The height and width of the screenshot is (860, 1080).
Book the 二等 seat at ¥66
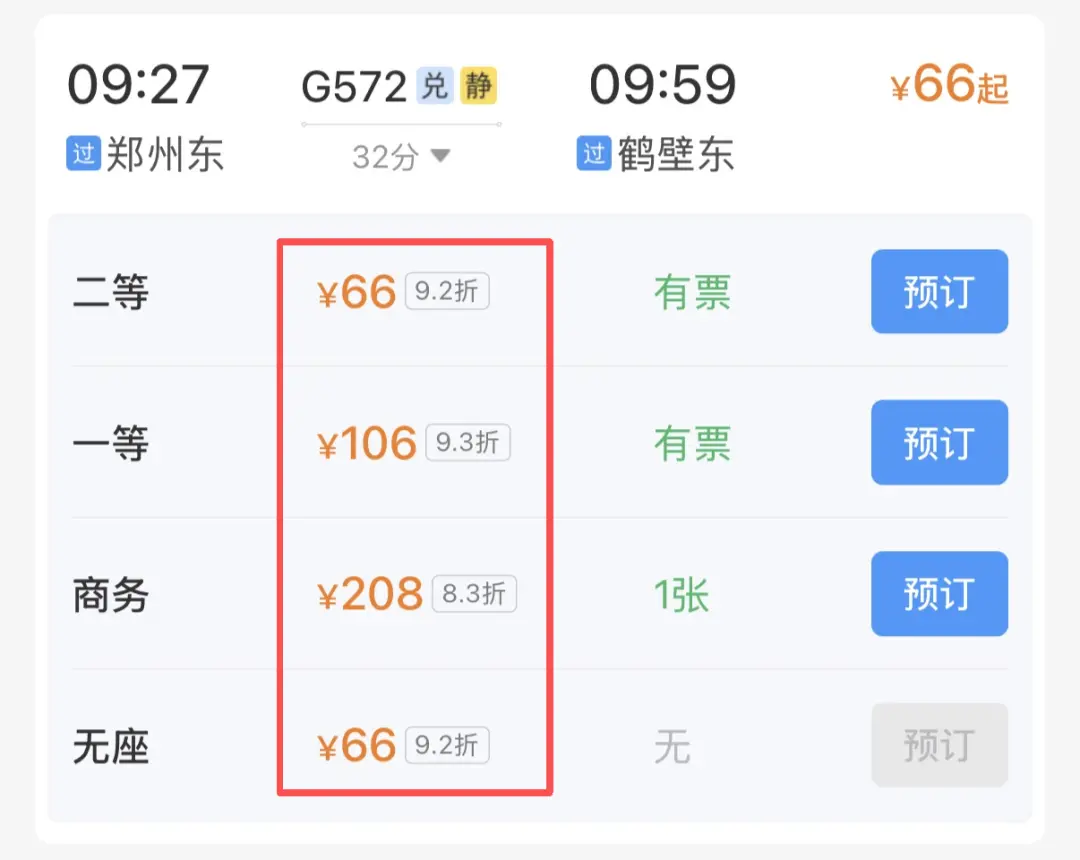(x=938, y=292)
